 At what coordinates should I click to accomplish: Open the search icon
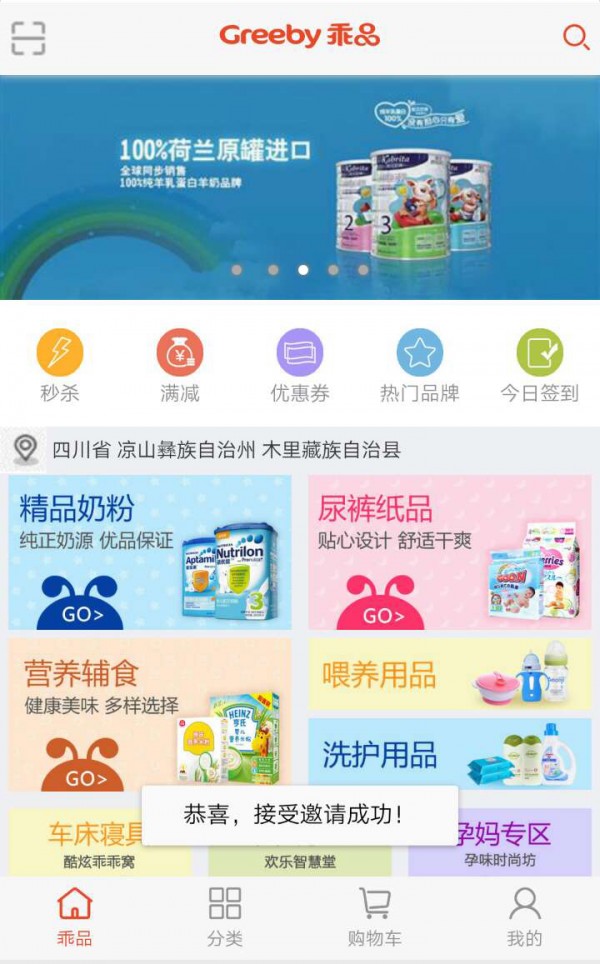point(575,38)
